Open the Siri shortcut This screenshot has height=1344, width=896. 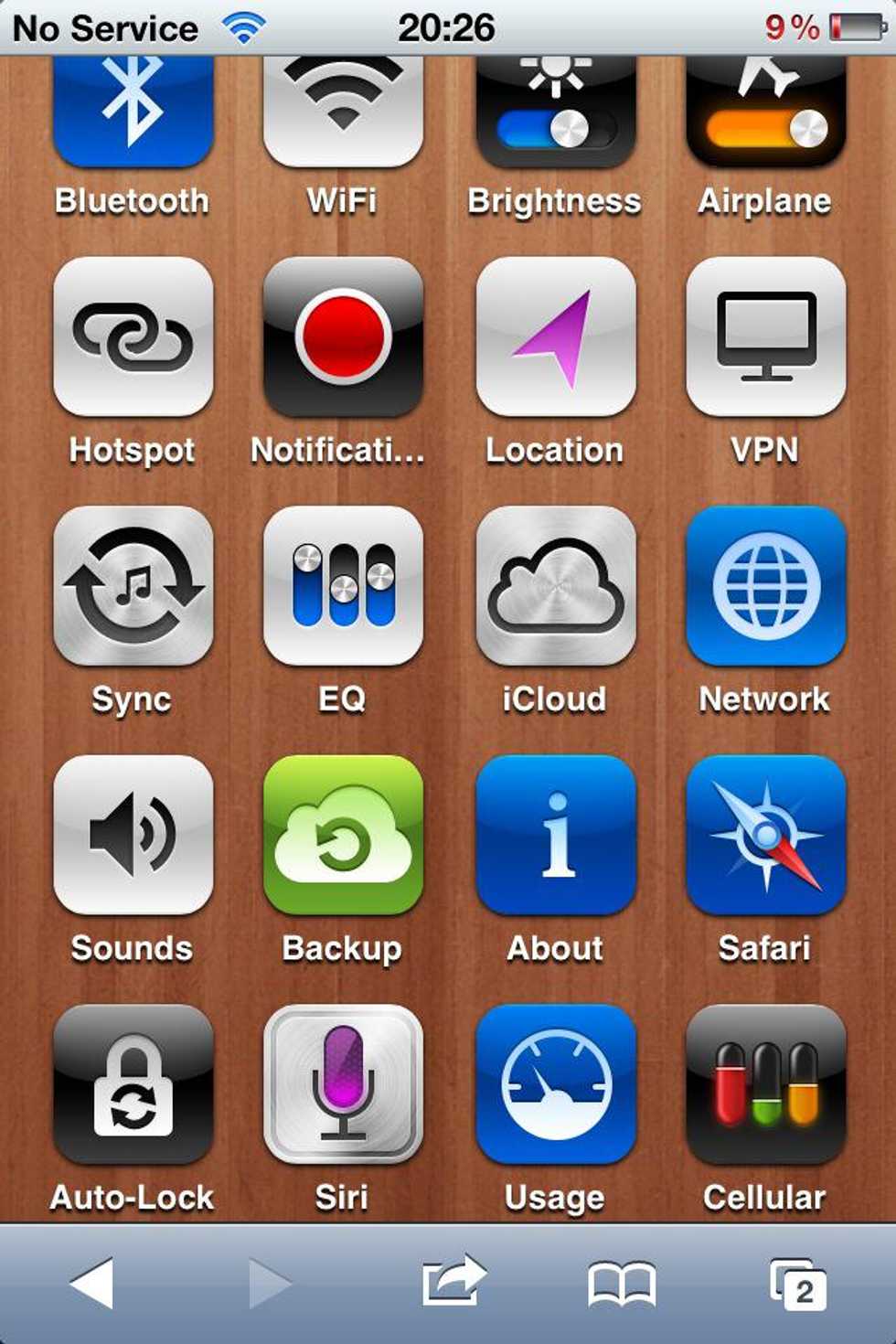pyautogui.click(x=343, y=1084)
